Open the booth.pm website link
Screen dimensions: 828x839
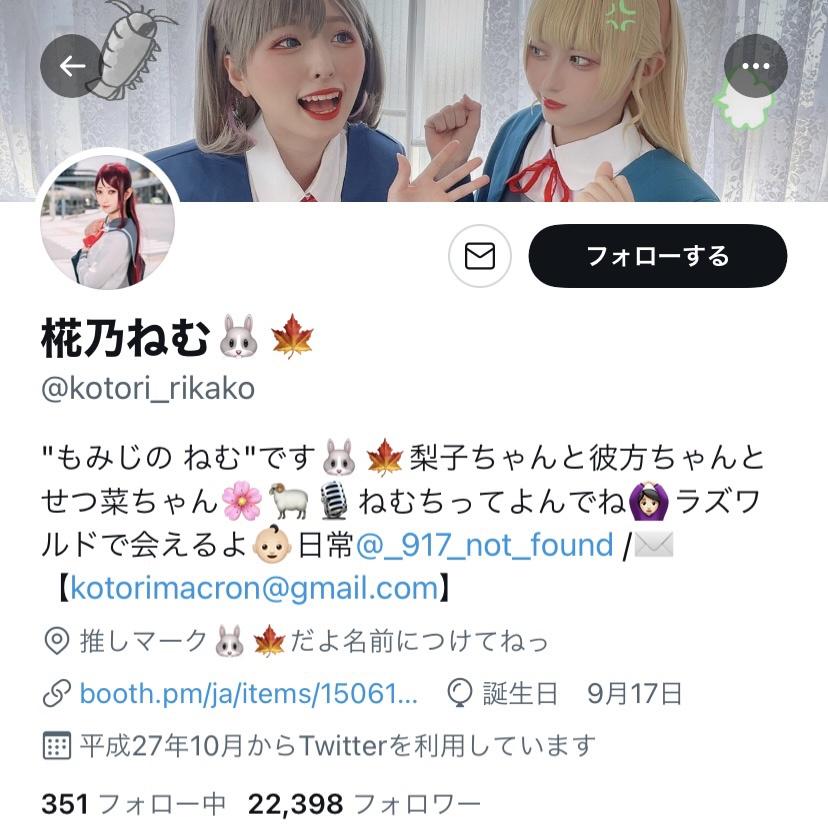(x=247, y=693)
